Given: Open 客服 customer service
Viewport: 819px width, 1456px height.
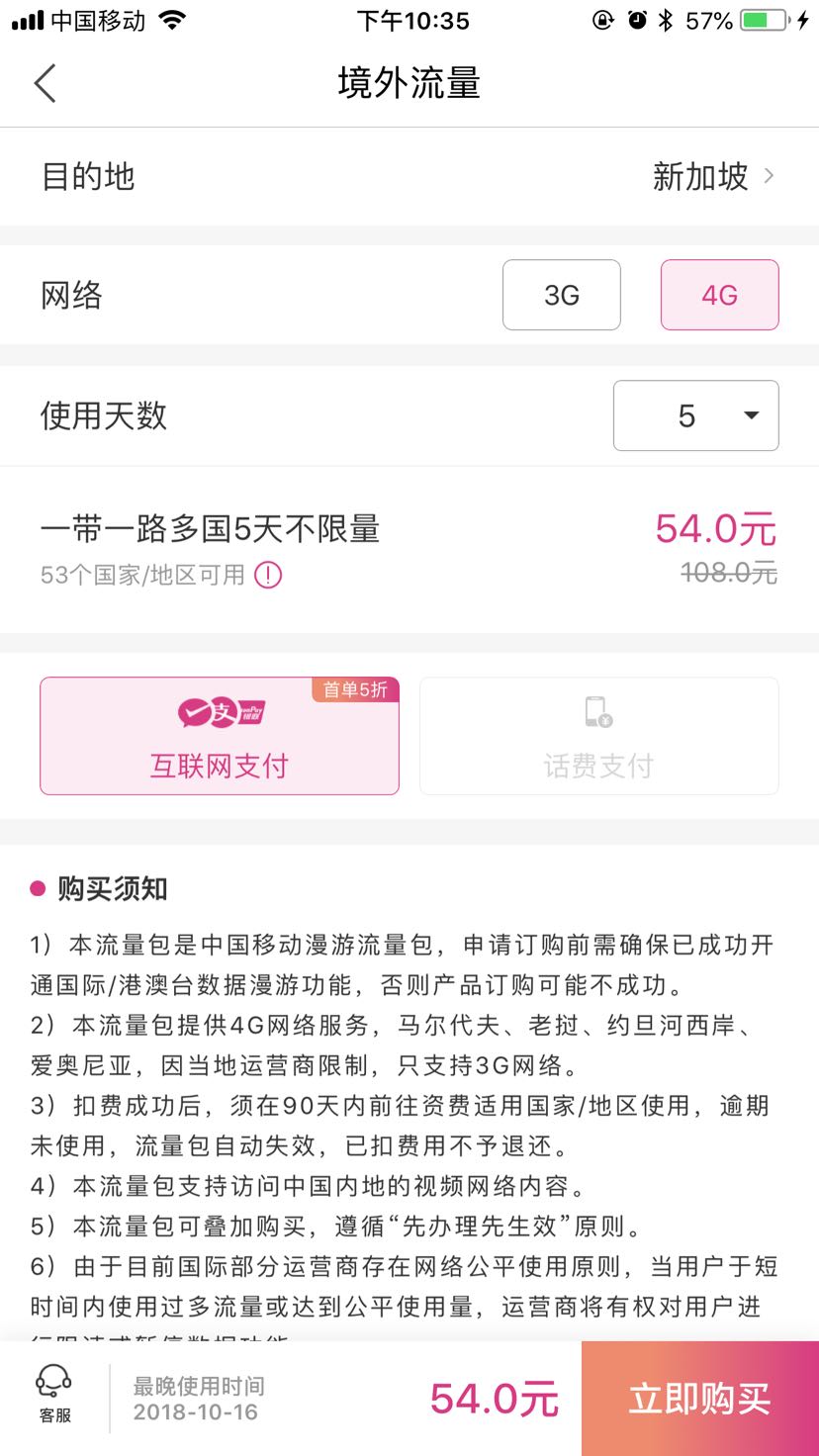Looking at the screenshot, I should coord(54,1397).
